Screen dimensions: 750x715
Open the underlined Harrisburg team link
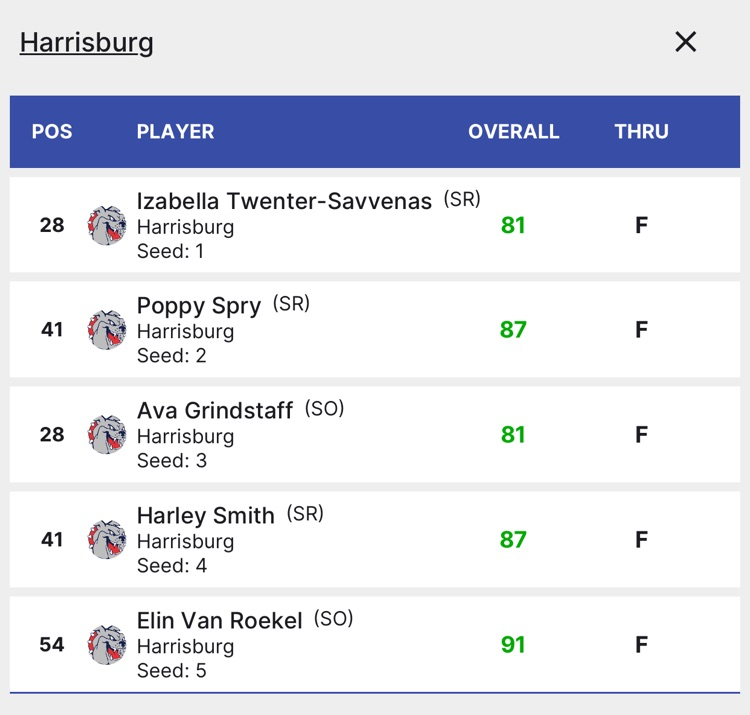[87, 43]
